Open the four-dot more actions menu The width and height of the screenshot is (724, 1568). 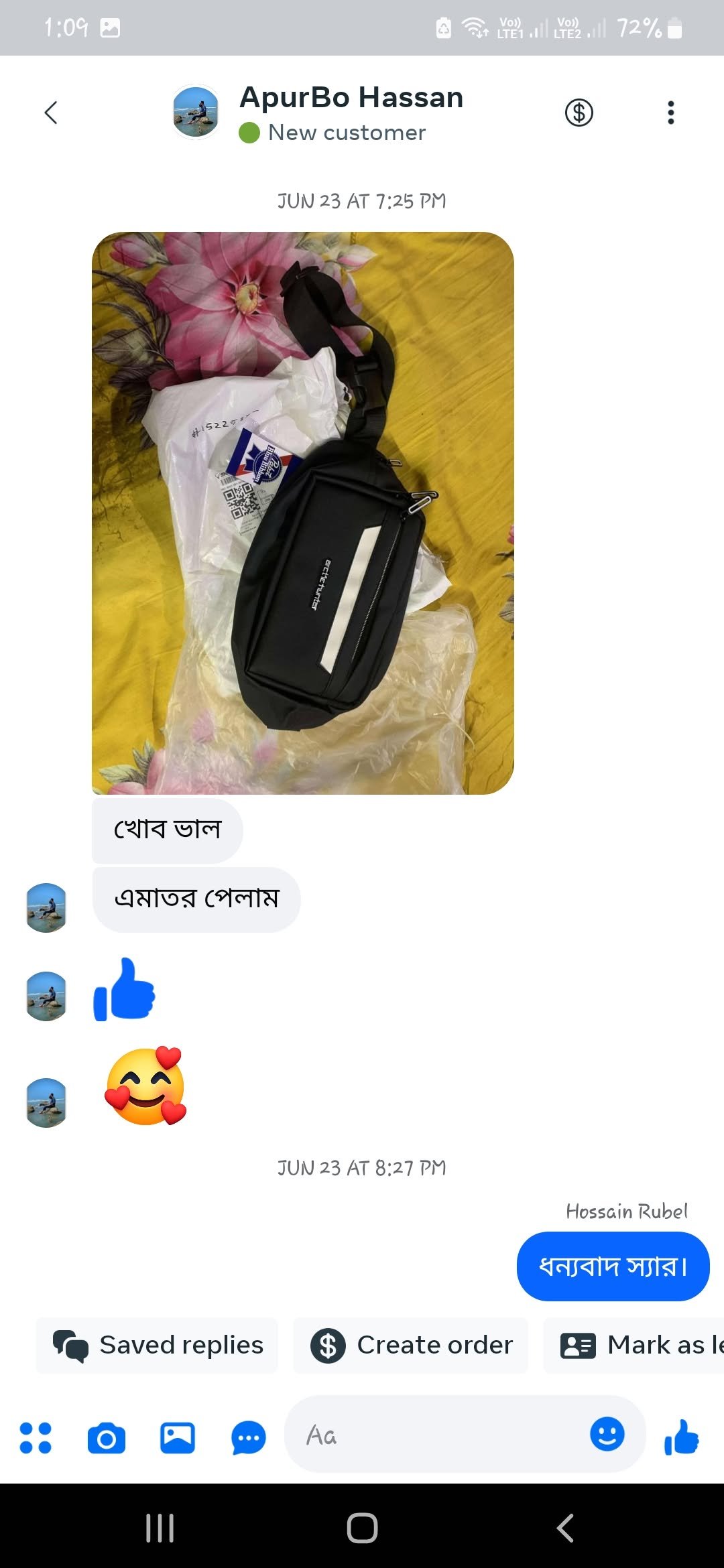[36, 1438]
